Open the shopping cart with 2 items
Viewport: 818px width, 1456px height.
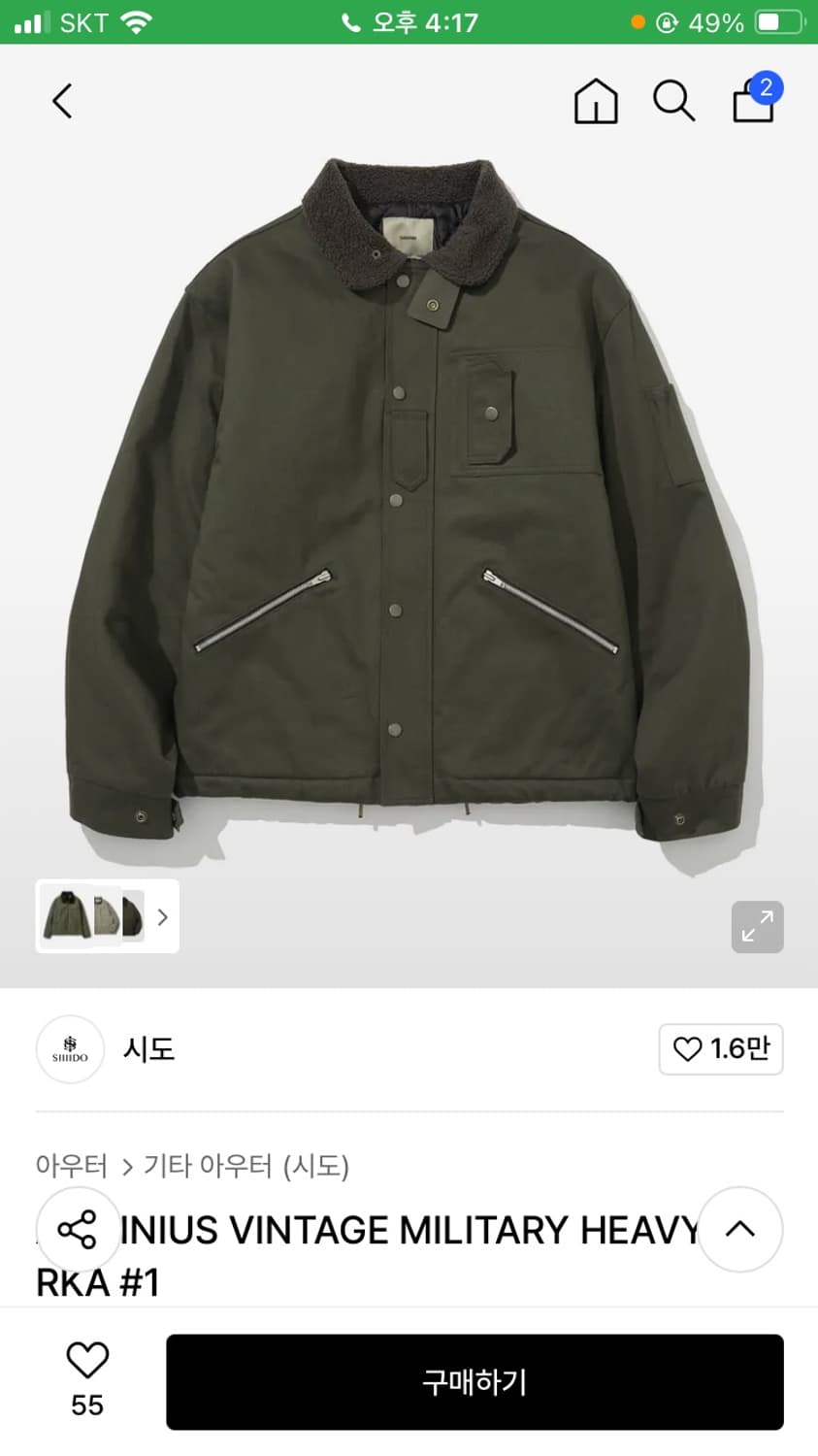coord(753,100)
